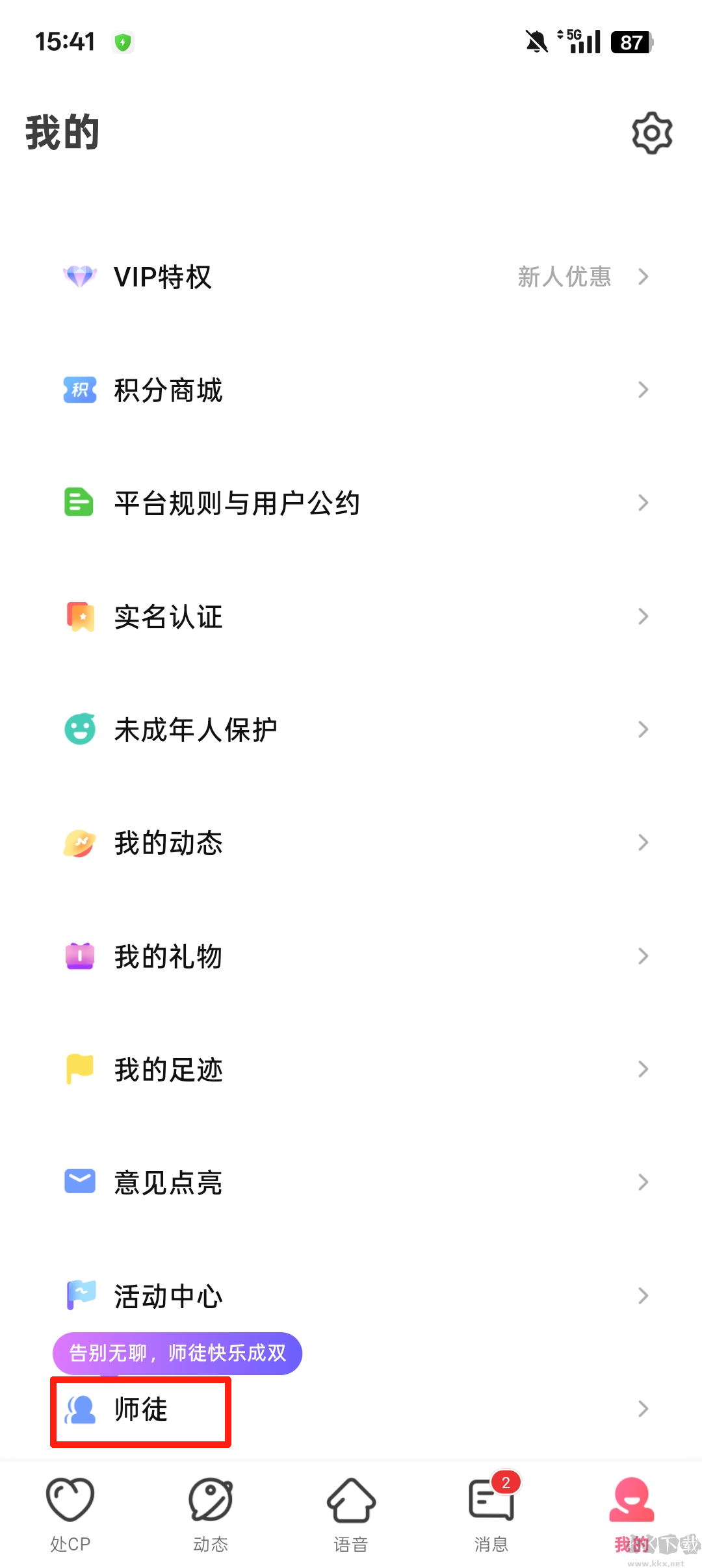Select the 积分商城 points mall icon
This screenshot has width=702, height=1568.
point(79,390)
